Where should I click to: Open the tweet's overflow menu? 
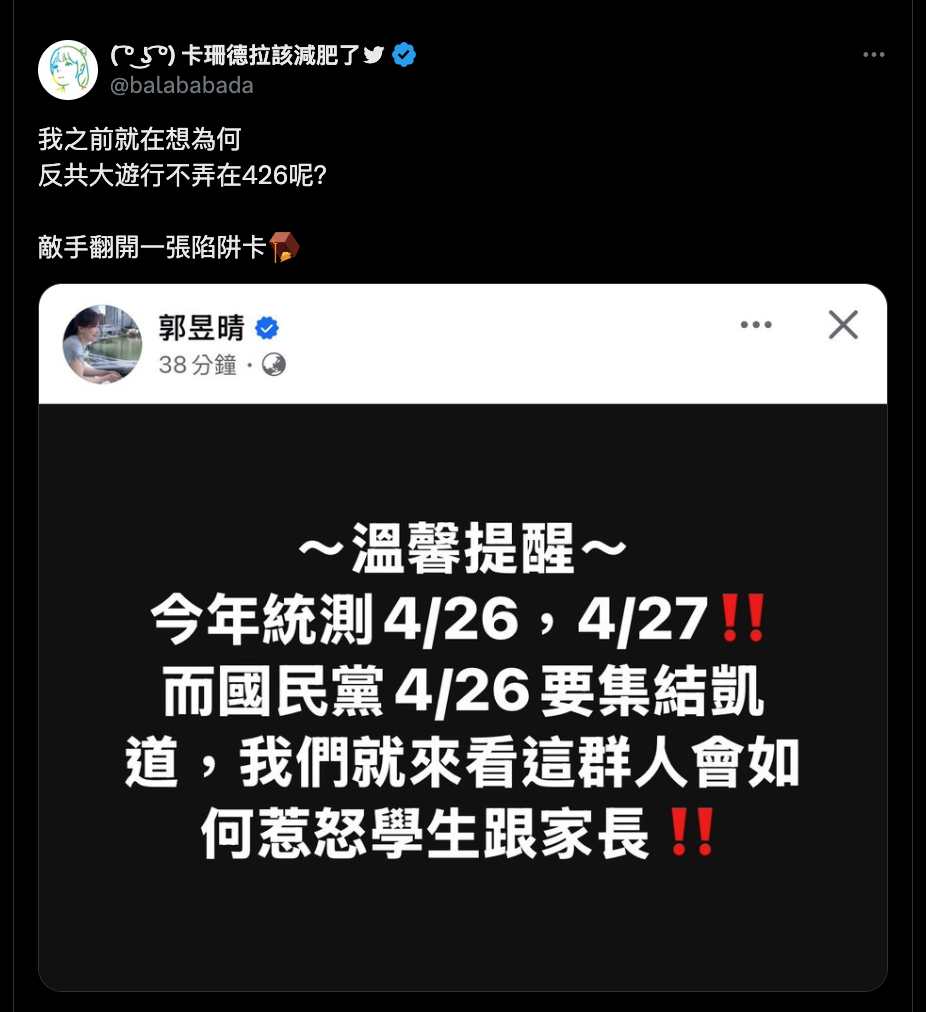(x=873, y=56)
